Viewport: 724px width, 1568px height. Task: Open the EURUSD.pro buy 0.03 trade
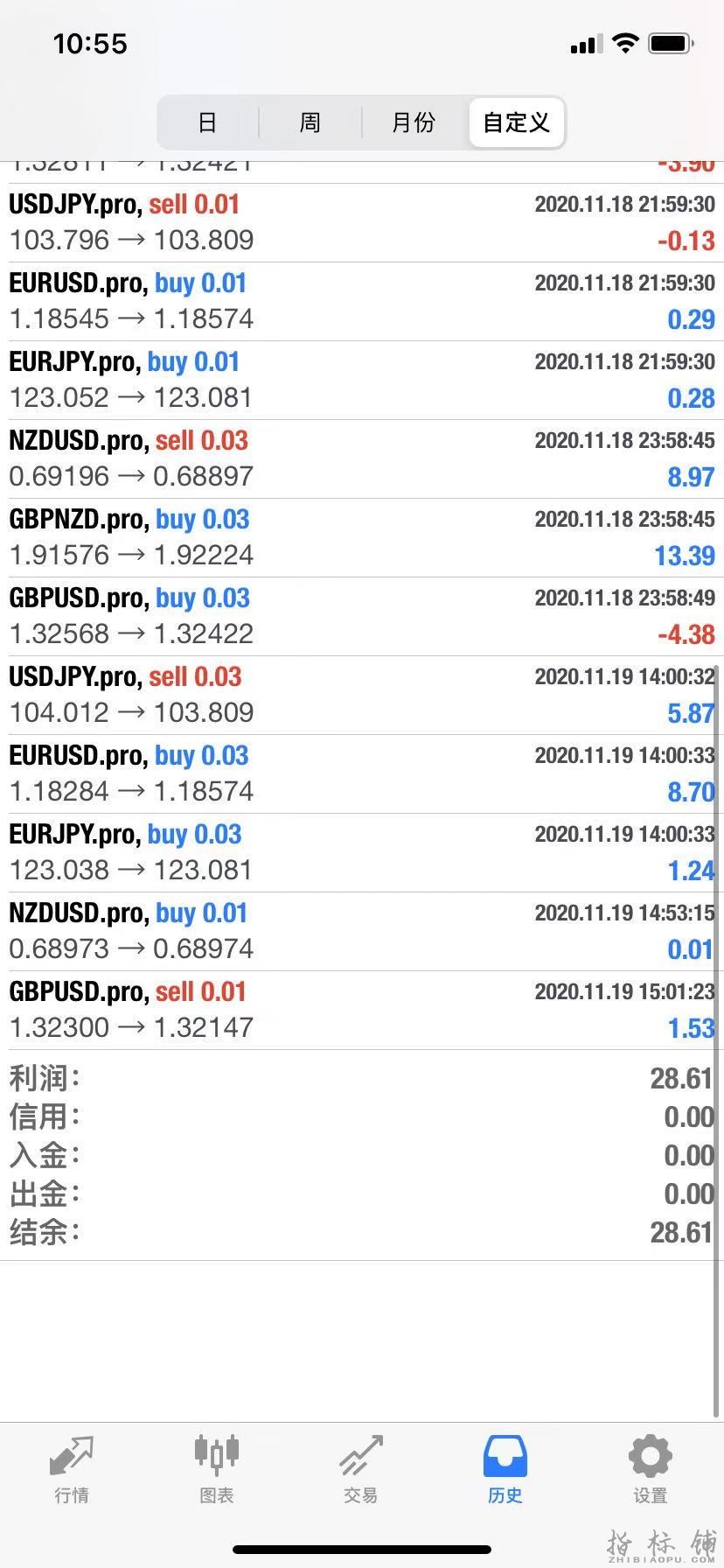(x=362, y=773)
